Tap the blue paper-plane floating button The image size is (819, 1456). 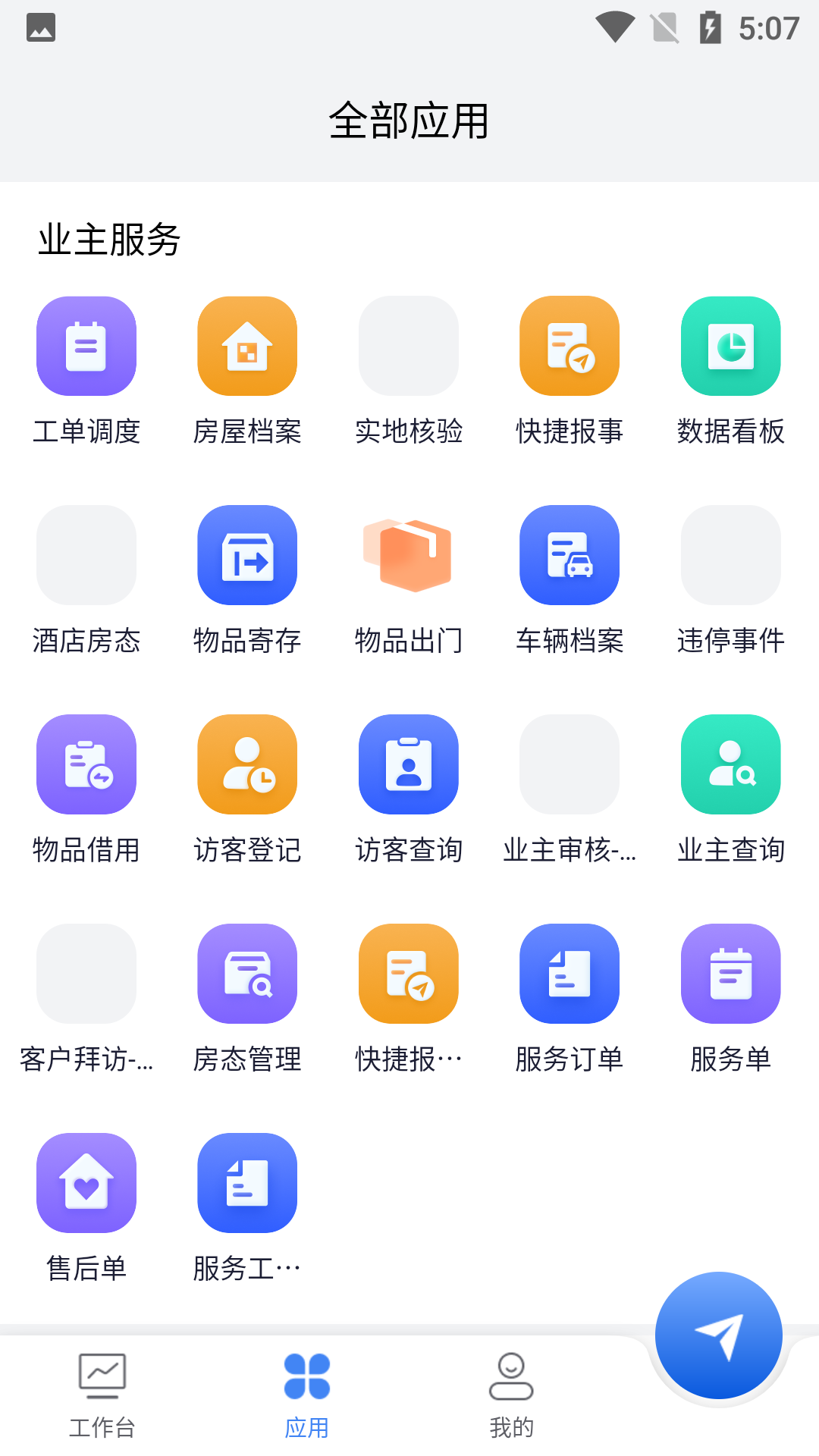(x=718, y=1336)
